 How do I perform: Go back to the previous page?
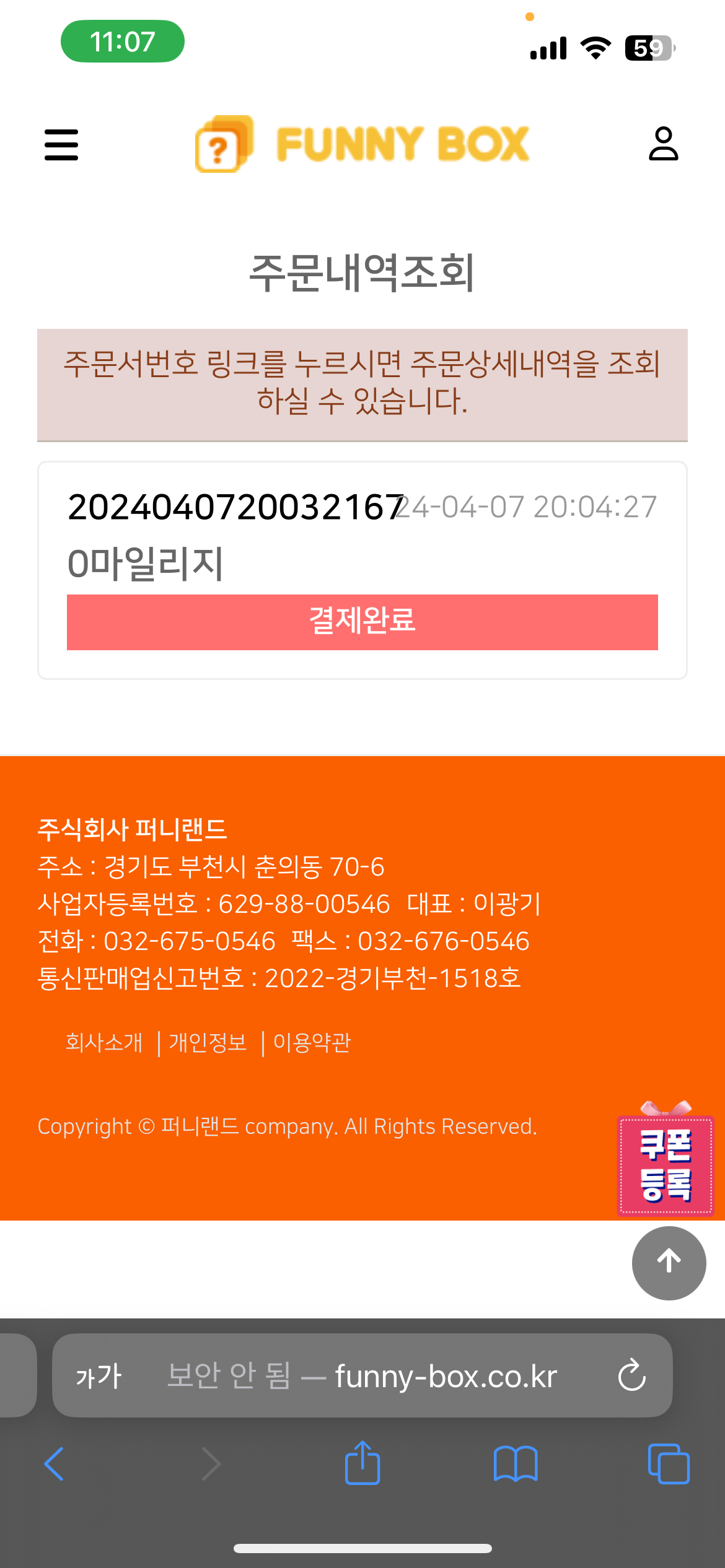[x=55, y=1464]
